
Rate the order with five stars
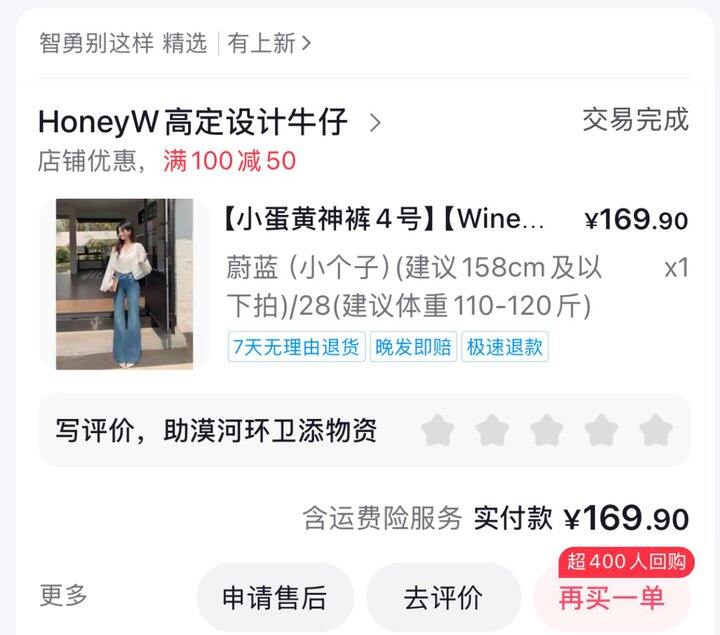655,430
